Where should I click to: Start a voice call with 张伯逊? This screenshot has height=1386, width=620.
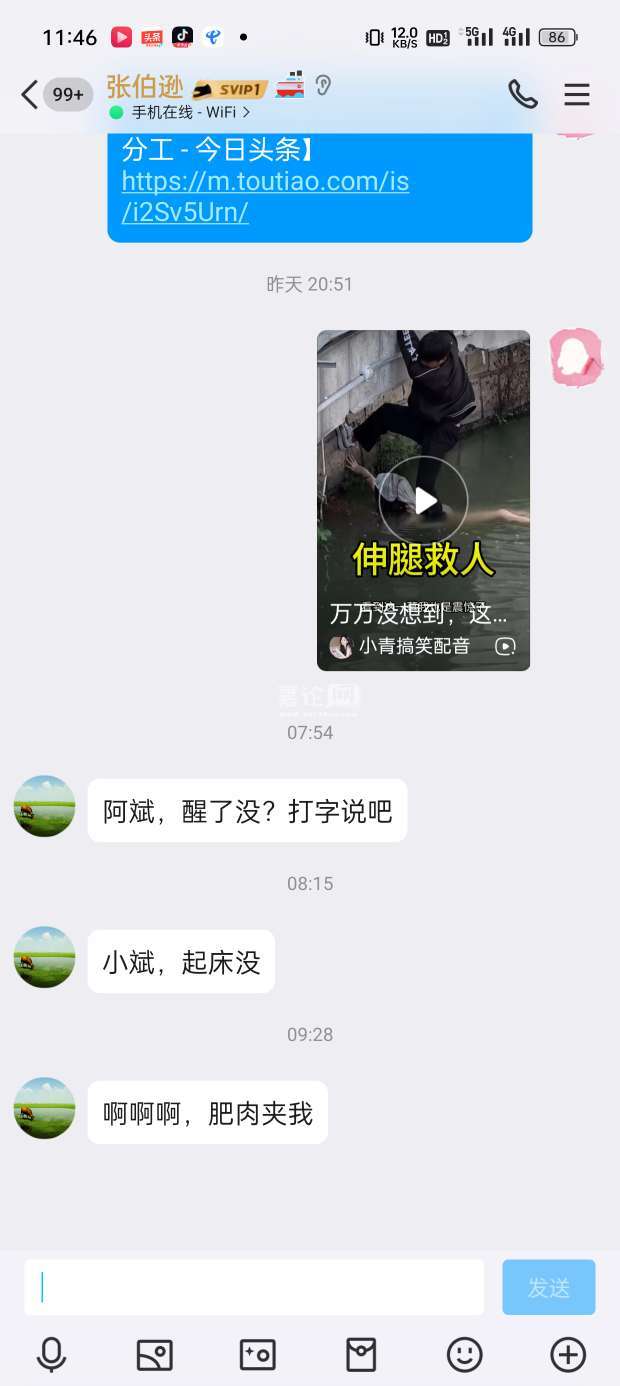pyautogui.click(x=522, y=95)
